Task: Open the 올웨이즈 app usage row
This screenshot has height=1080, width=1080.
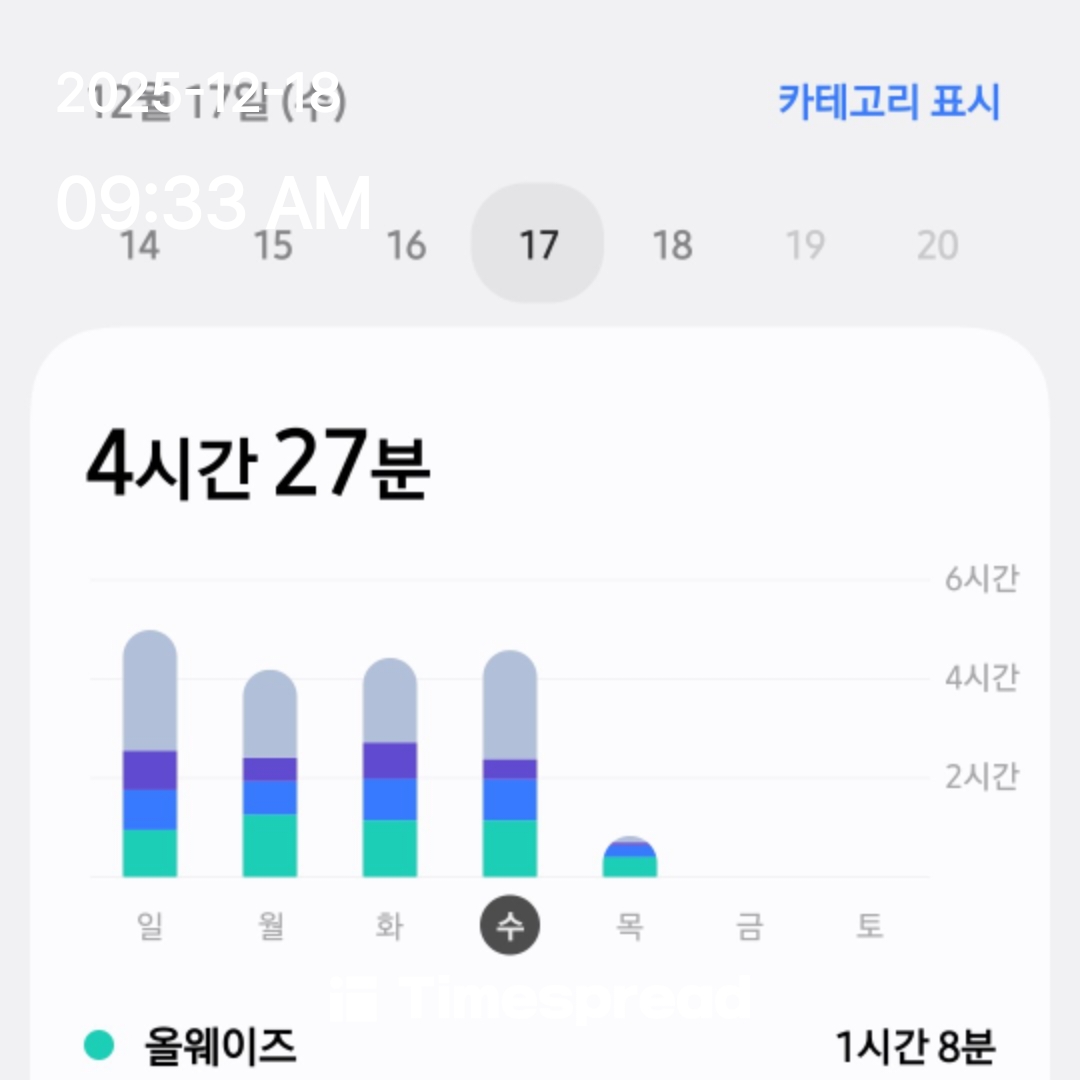Action: click(540, 1047)
